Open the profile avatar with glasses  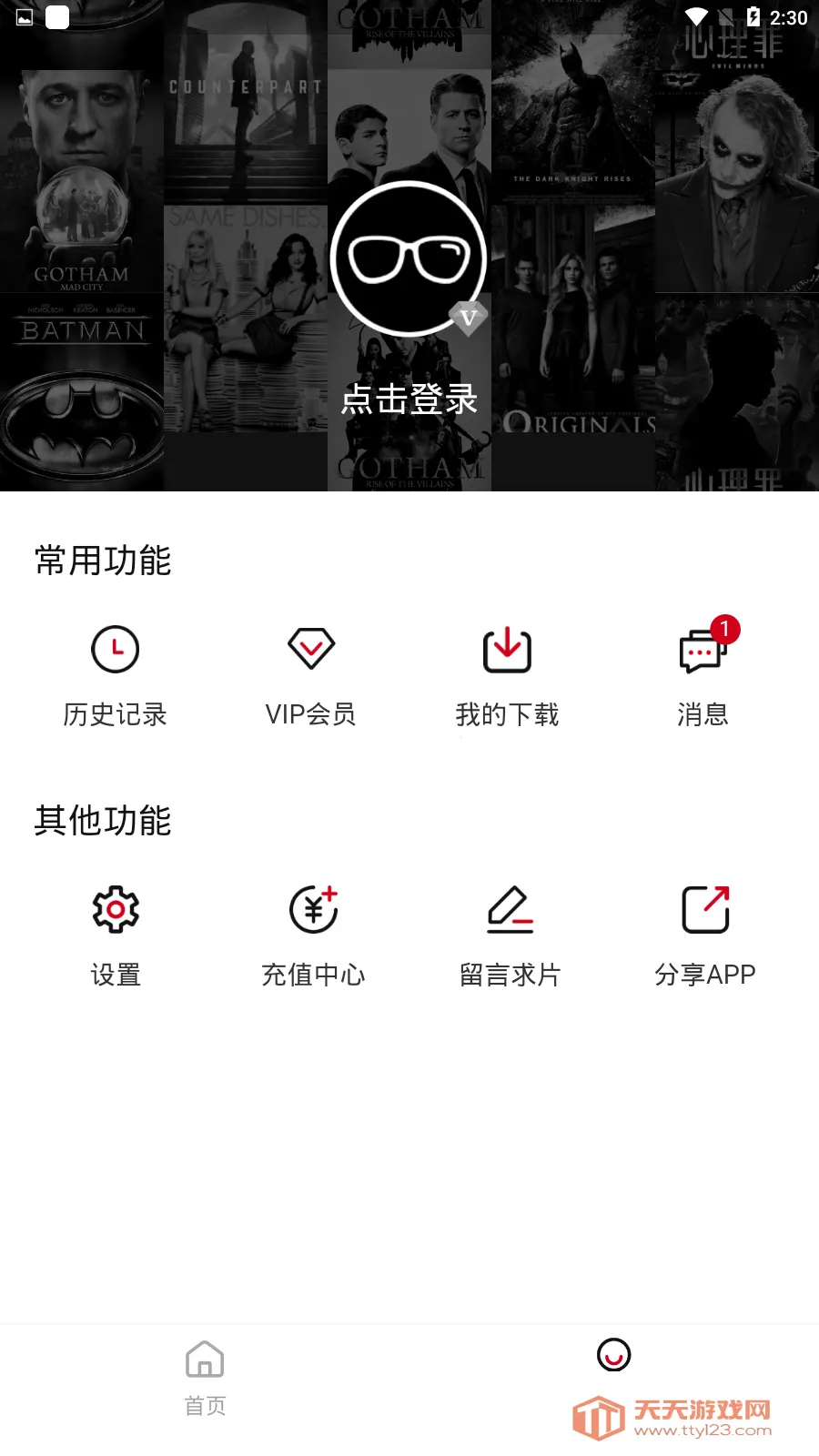pos(409,258)
